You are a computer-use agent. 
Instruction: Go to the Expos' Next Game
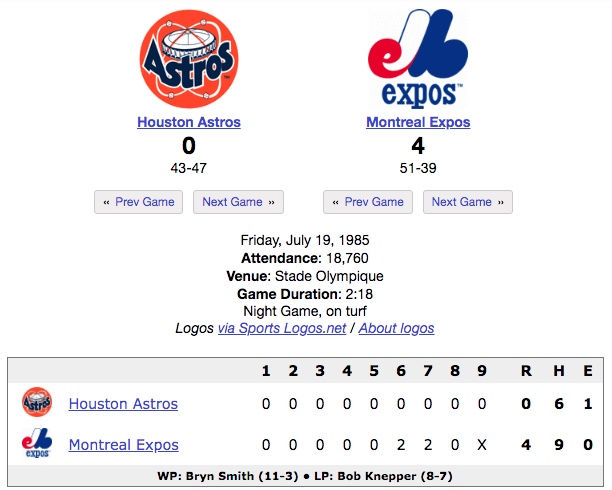[467, 202]
